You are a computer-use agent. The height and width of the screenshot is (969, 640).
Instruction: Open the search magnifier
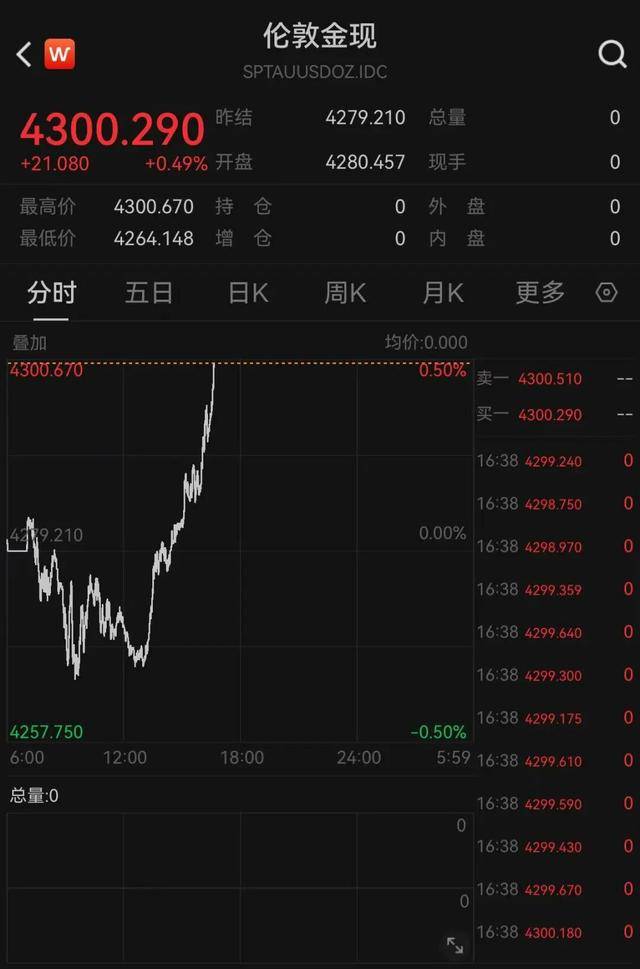click(x=612, y=54)
